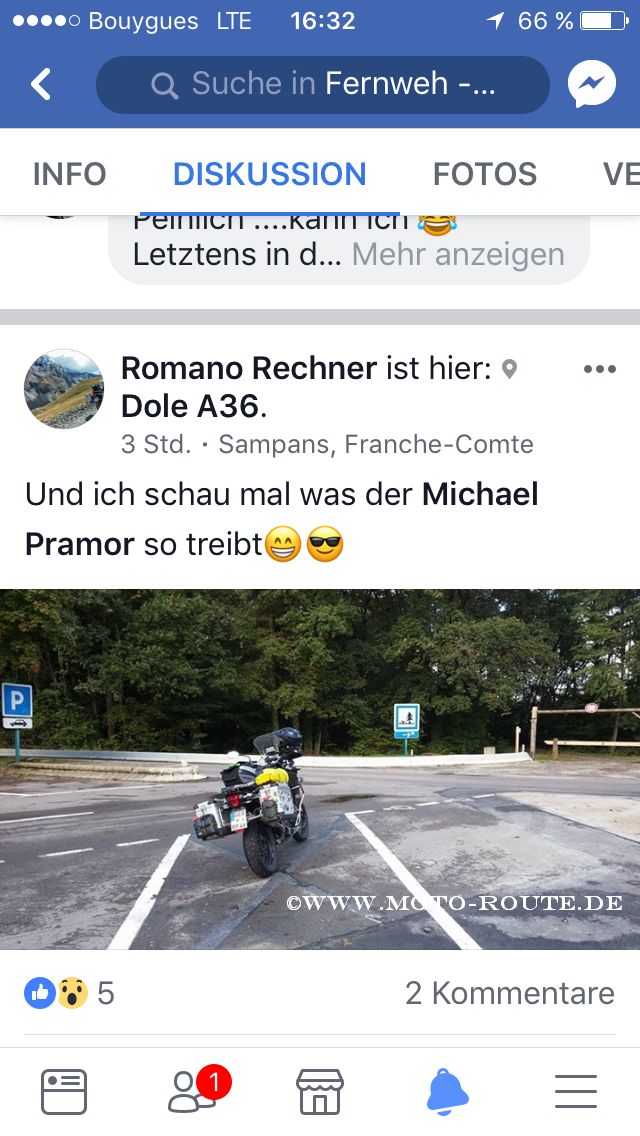Open Messenger from the header
640x1136 pixels.
tap(591, 84)
